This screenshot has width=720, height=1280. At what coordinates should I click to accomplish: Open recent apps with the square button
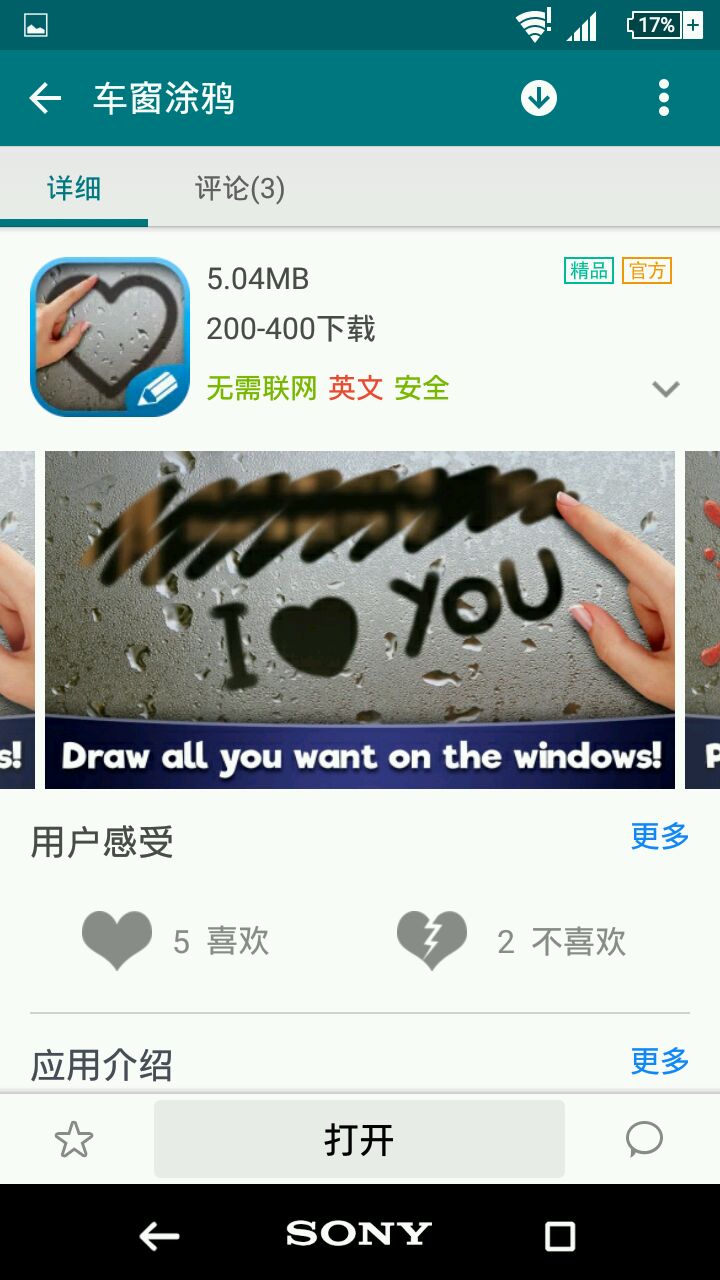pyautogui.click(x=560, y=1236)
